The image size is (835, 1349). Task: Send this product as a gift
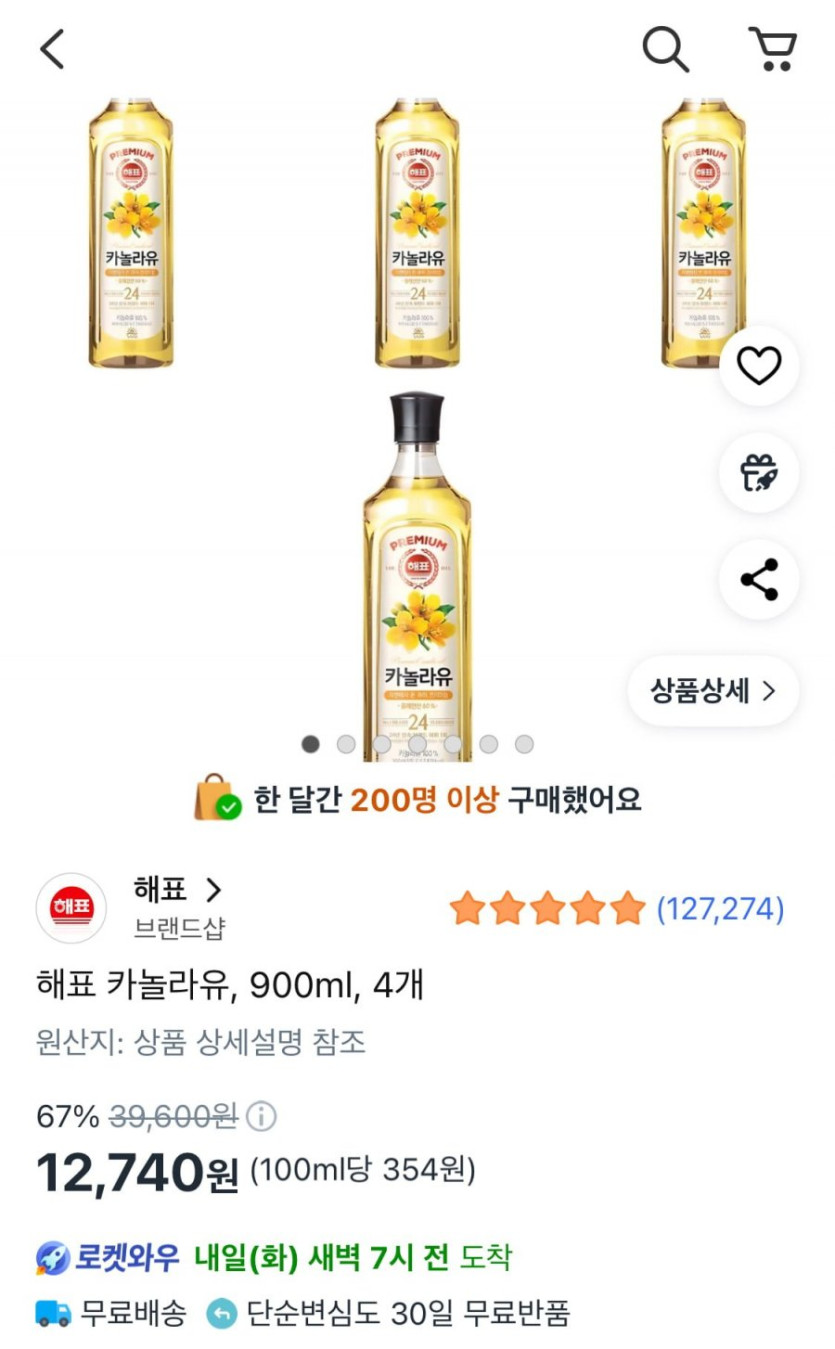click(759, 473)
